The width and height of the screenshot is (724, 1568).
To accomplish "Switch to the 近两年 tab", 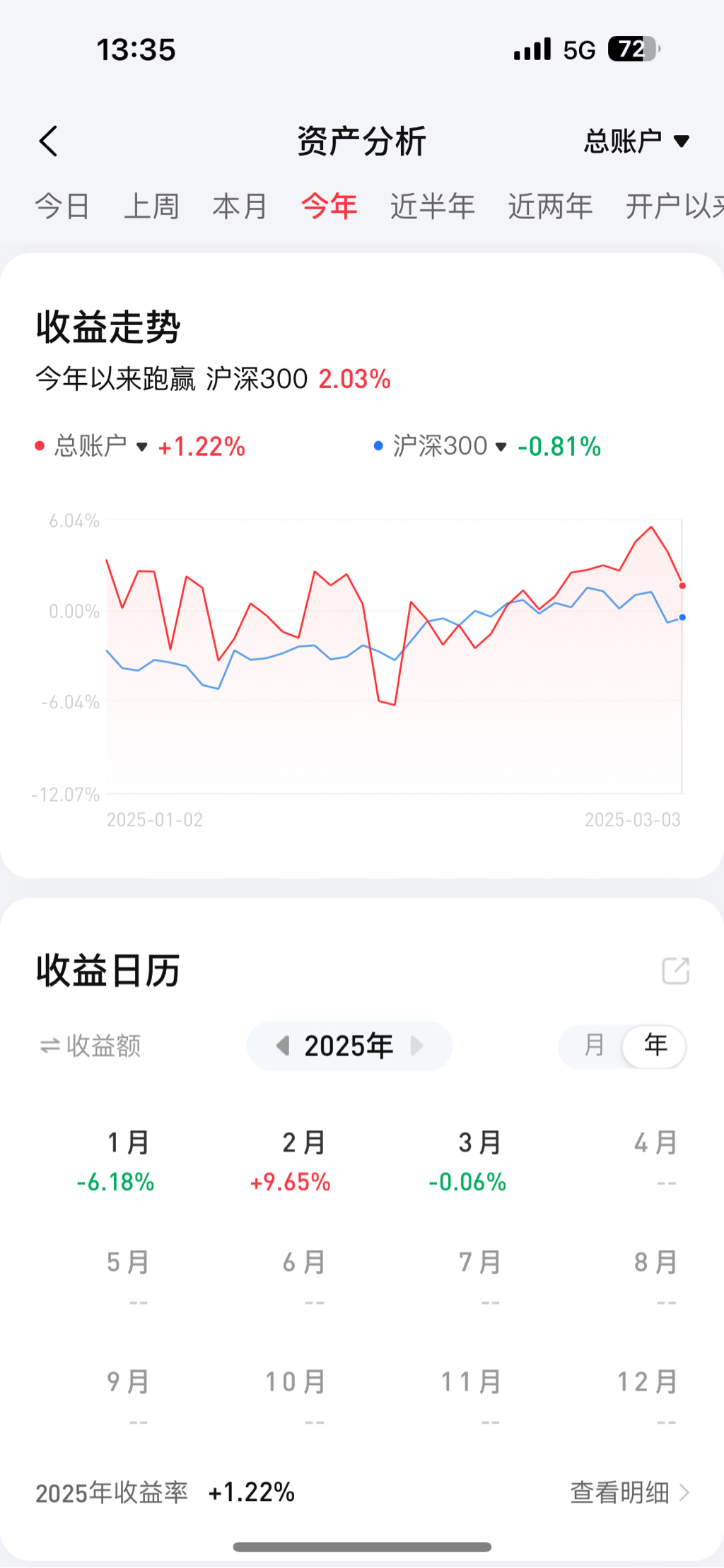I will click(x=550, y=206).
